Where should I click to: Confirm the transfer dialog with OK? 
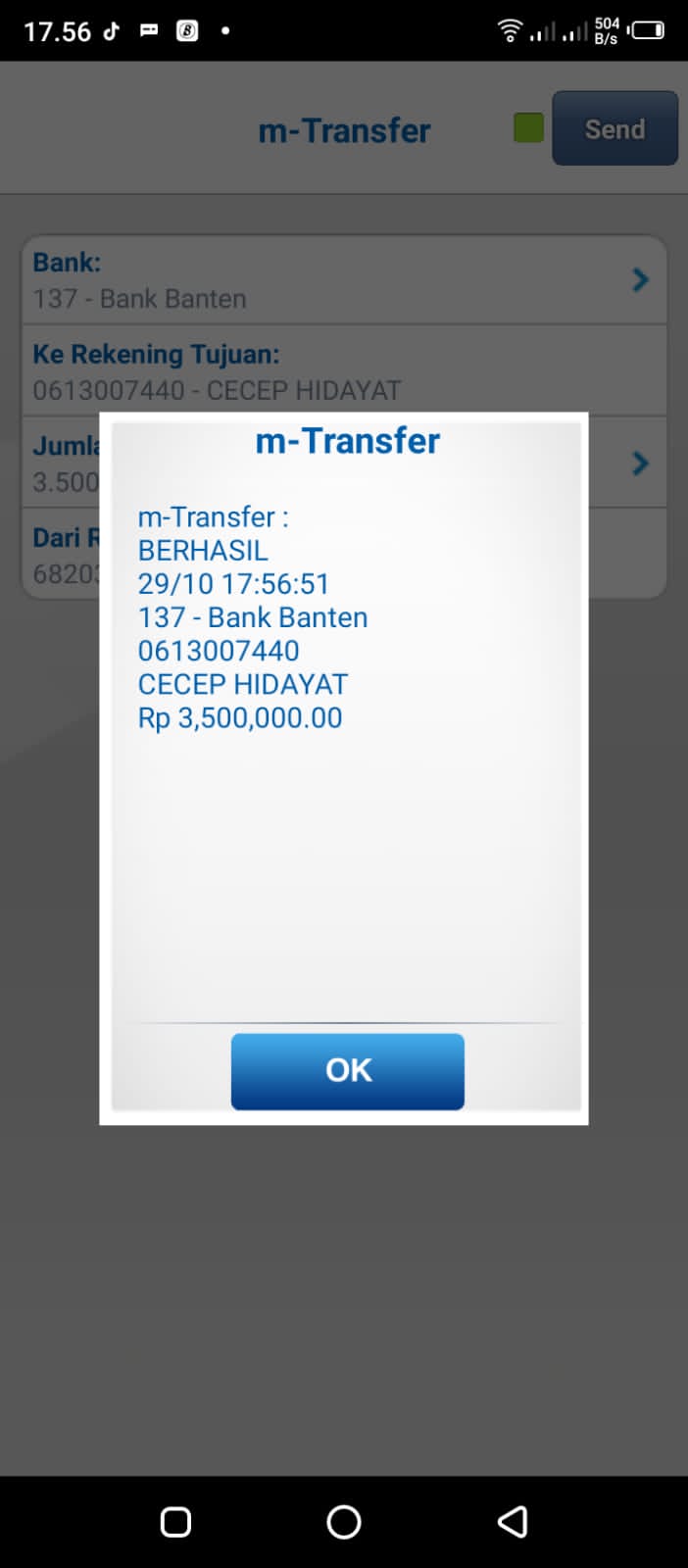click(x=347, y=1070)
